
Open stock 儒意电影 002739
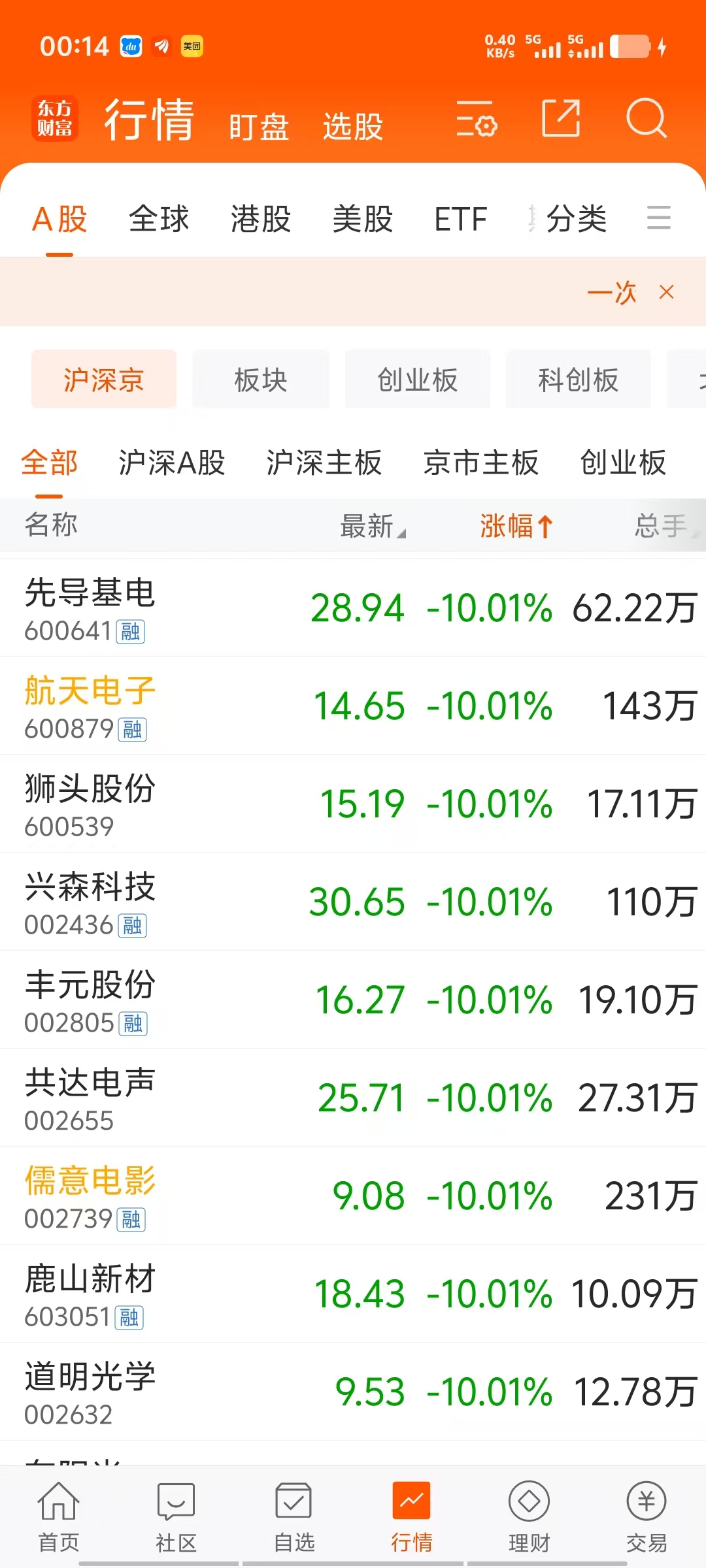(x=353, y=1196)
